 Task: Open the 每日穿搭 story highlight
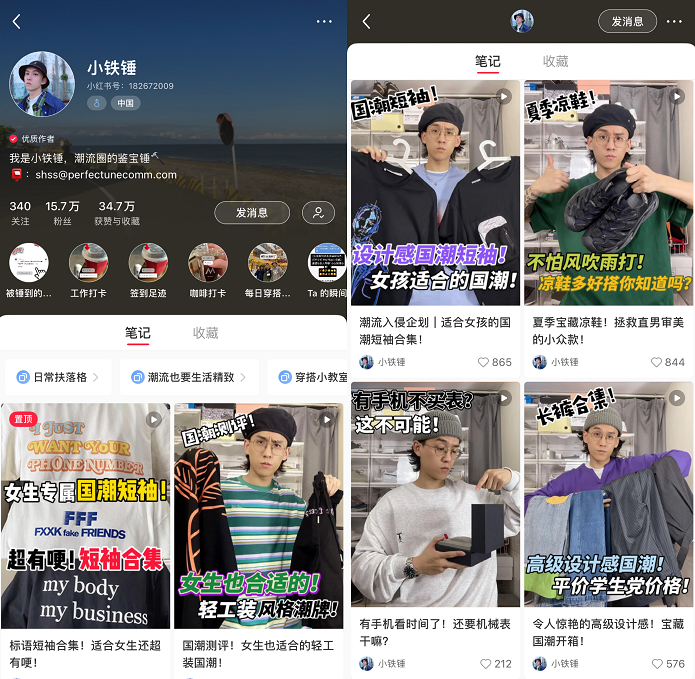pyautogui.click(x=268, y=263)
